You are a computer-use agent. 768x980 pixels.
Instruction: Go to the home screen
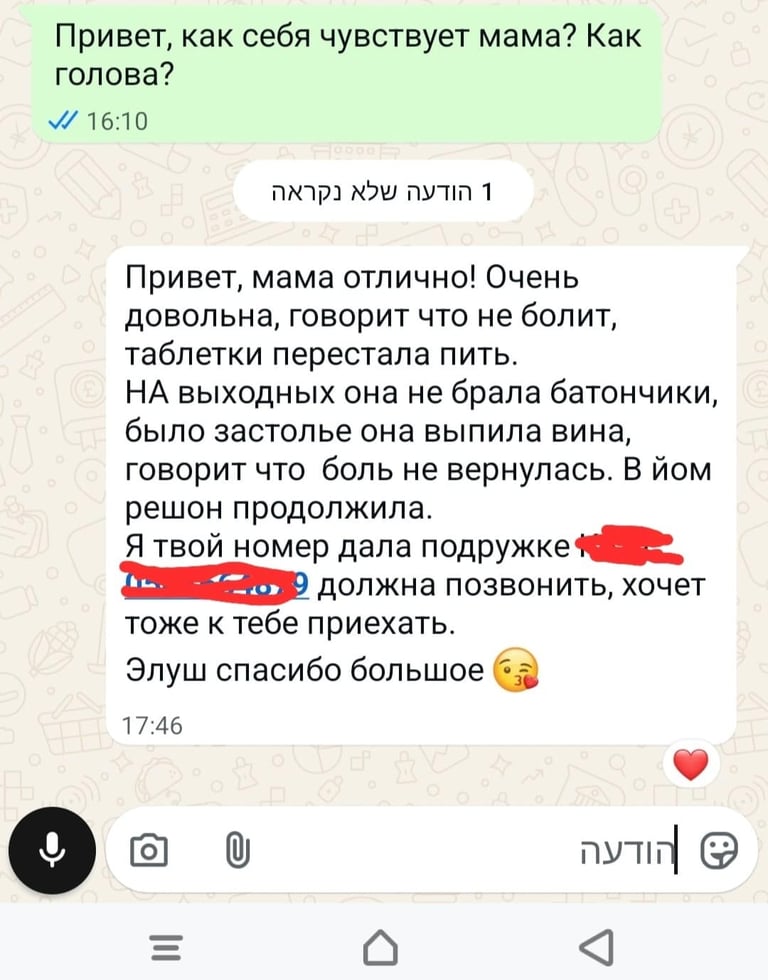pyautogui.click(x=381, y=948)
